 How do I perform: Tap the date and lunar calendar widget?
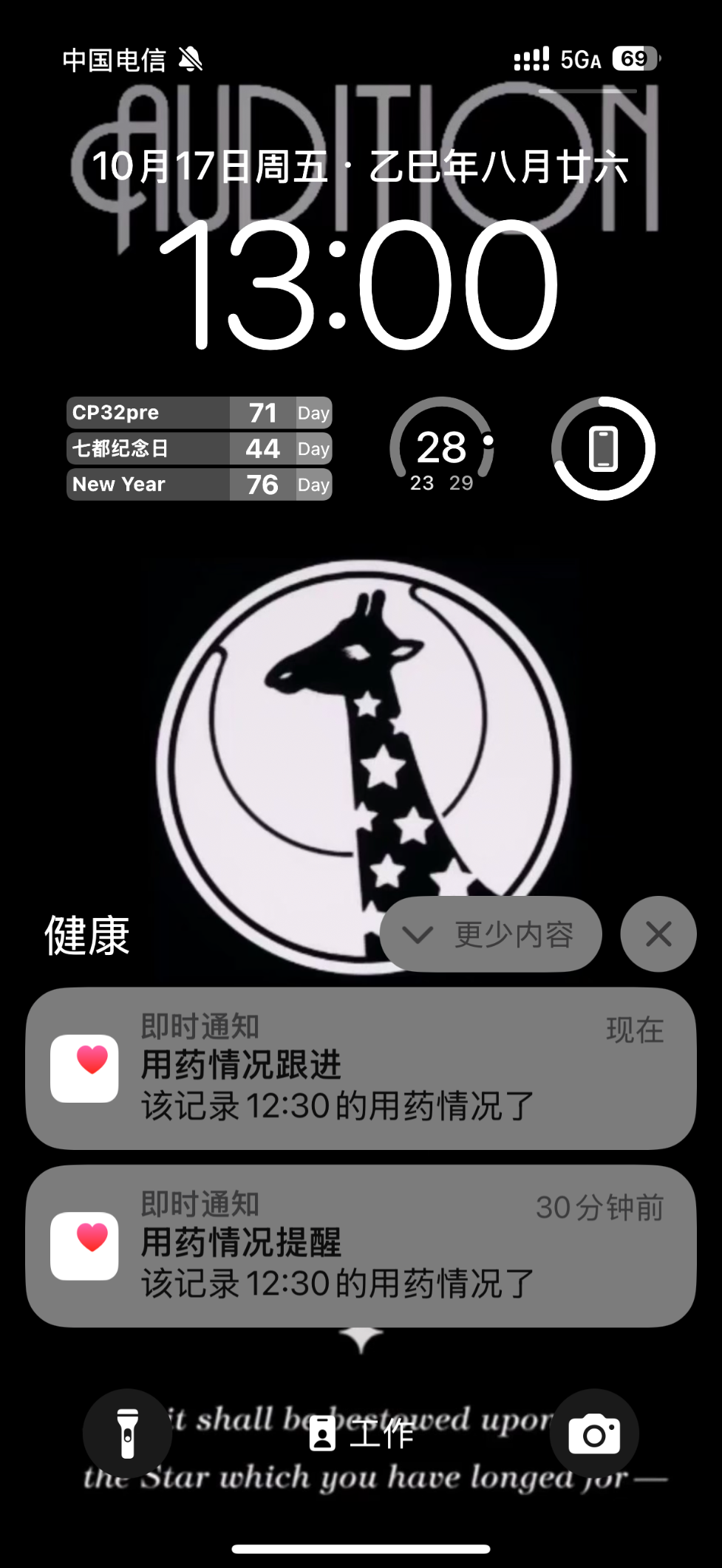361,166
